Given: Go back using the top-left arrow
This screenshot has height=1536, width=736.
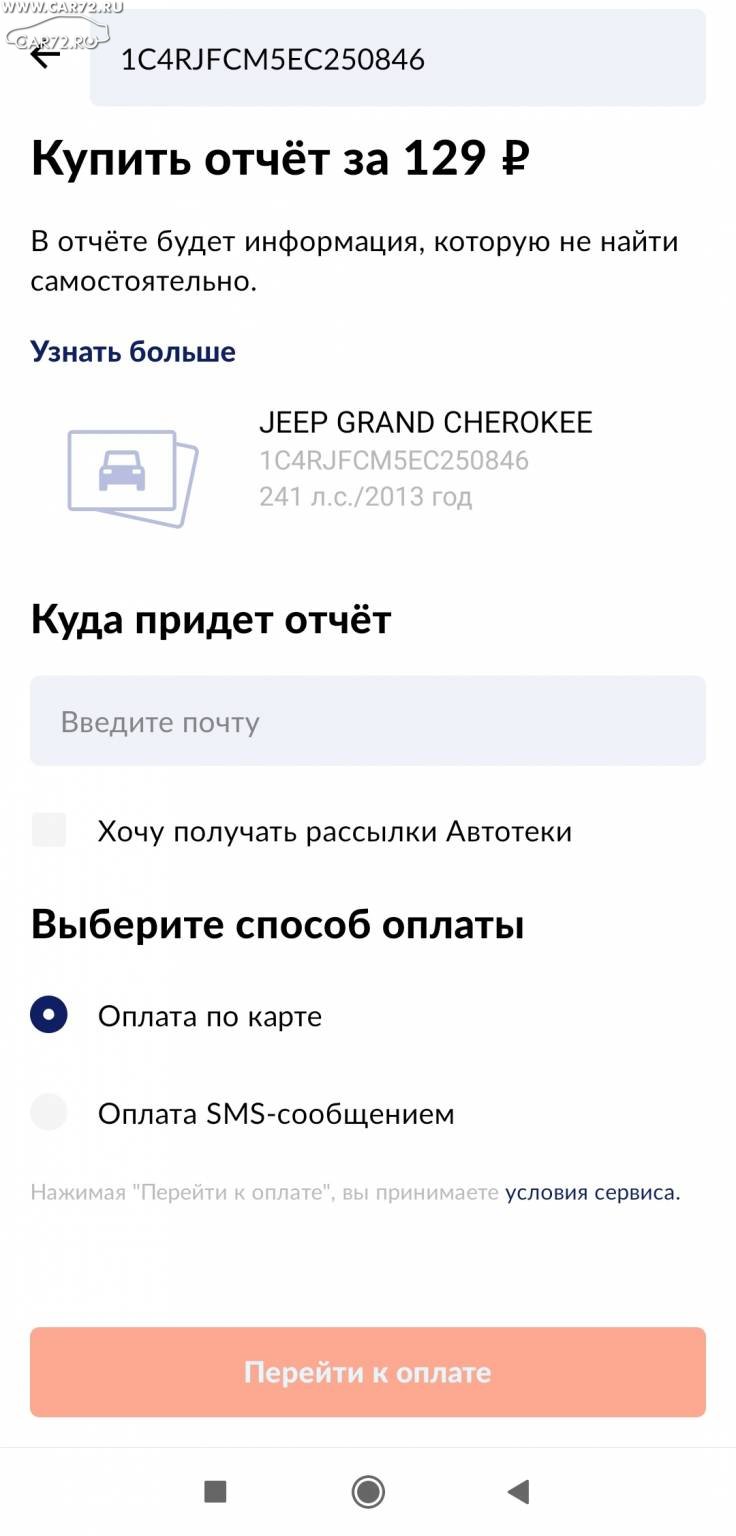Looking at the screenshot, I should (45, 57).
